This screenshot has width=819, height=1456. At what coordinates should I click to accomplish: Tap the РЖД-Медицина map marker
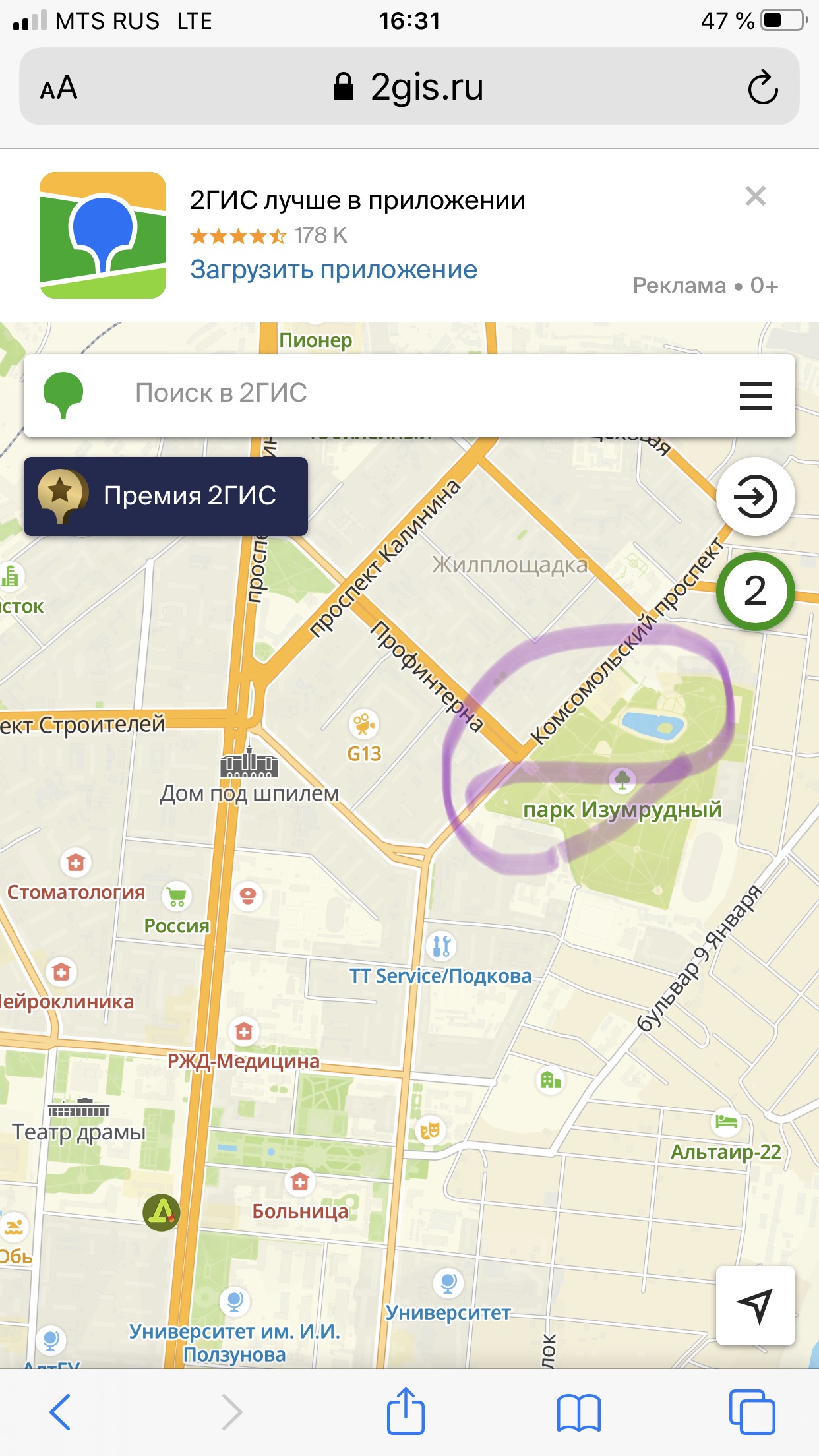coord(244,1031)
